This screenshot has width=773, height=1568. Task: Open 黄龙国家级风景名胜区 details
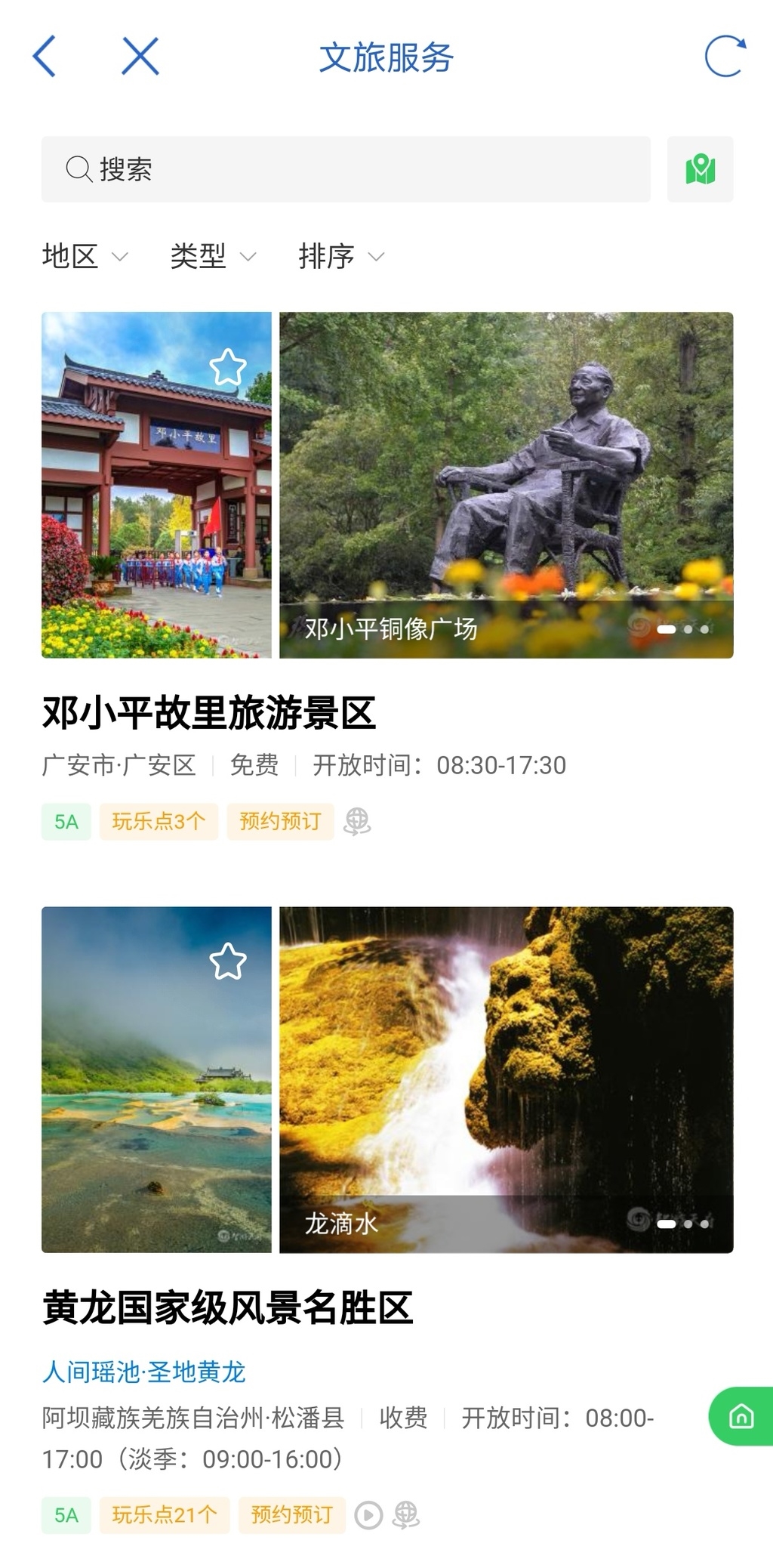(x=227, y=1308)
